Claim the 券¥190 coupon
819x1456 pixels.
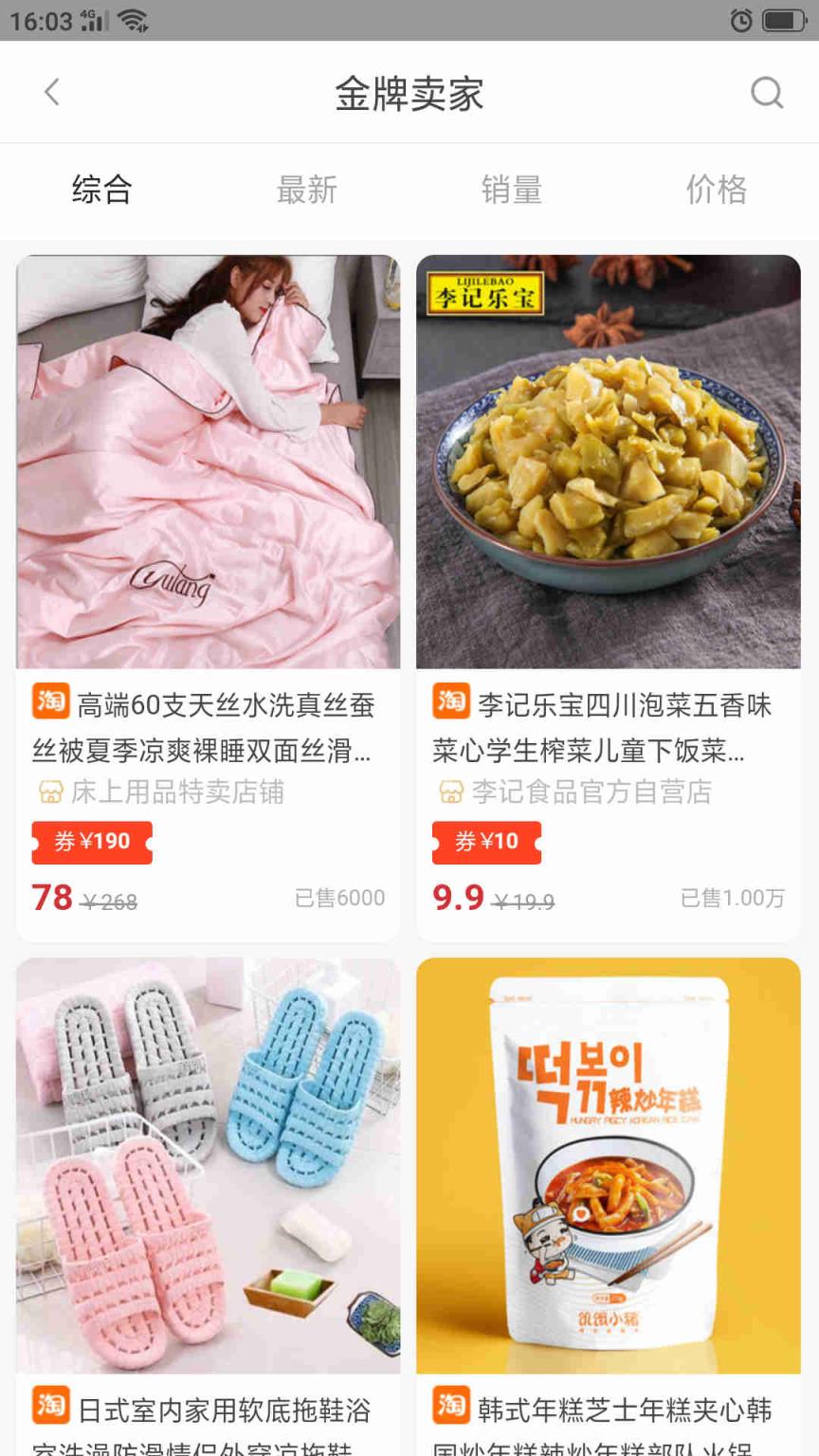pyautogui.click(x=92, y=843)
